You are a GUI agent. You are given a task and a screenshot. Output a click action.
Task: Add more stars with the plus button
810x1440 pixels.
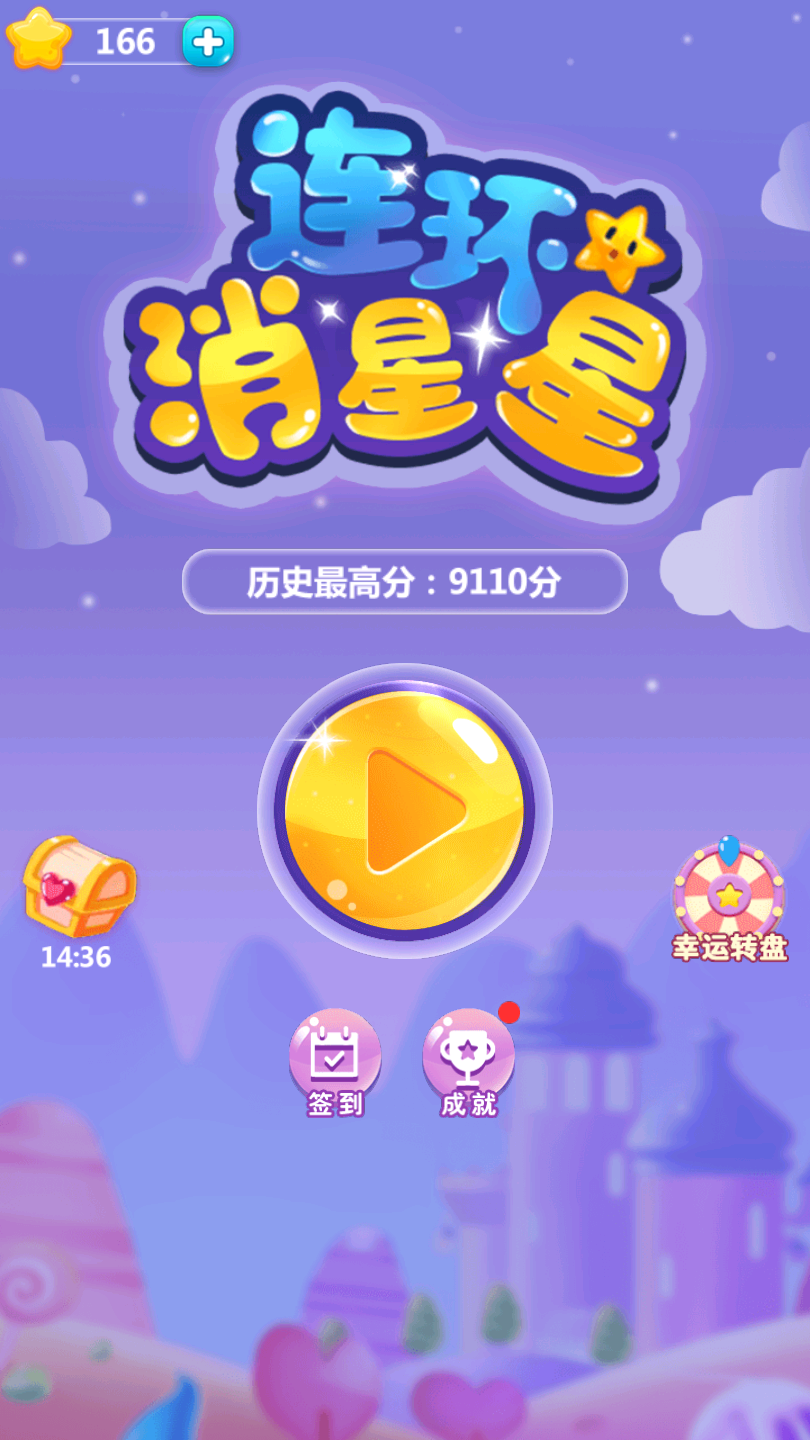pyautogui.click(x=208, y=42)
